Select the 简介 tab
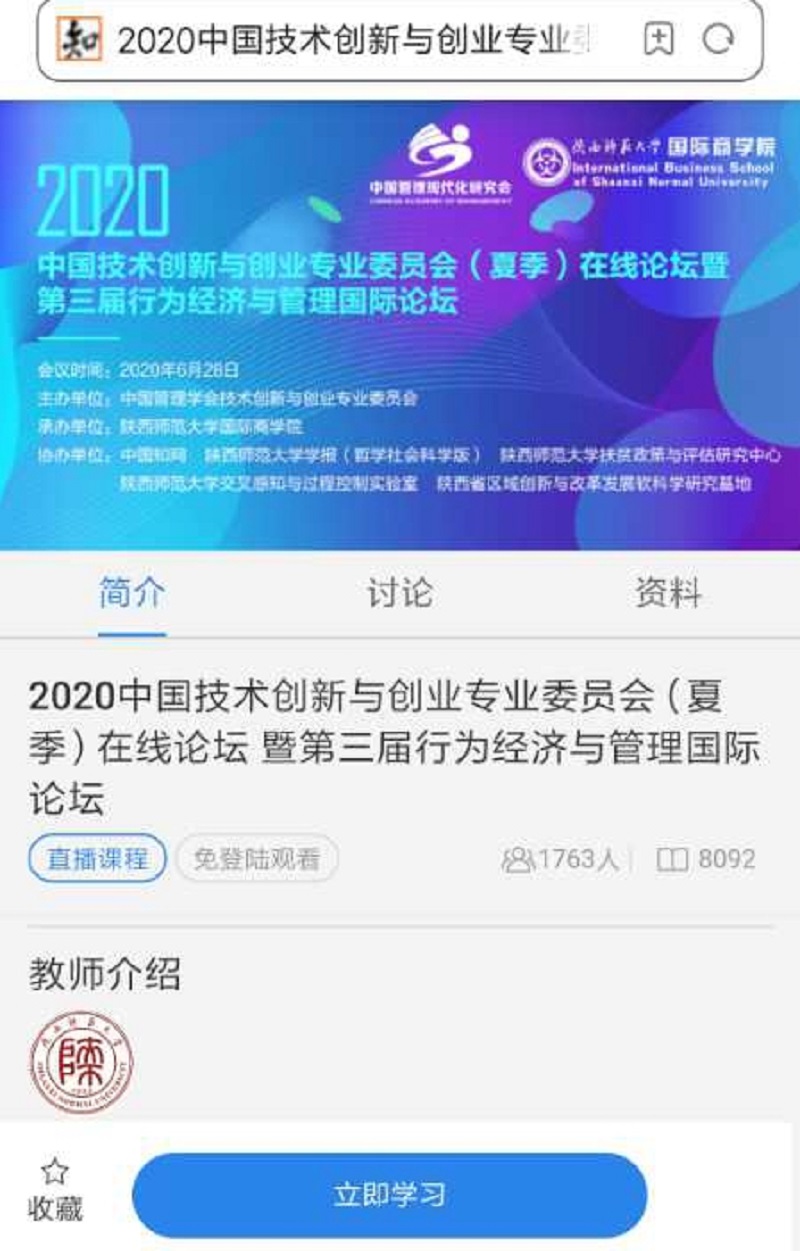The image size is (800, 1251). pos(132,593)
